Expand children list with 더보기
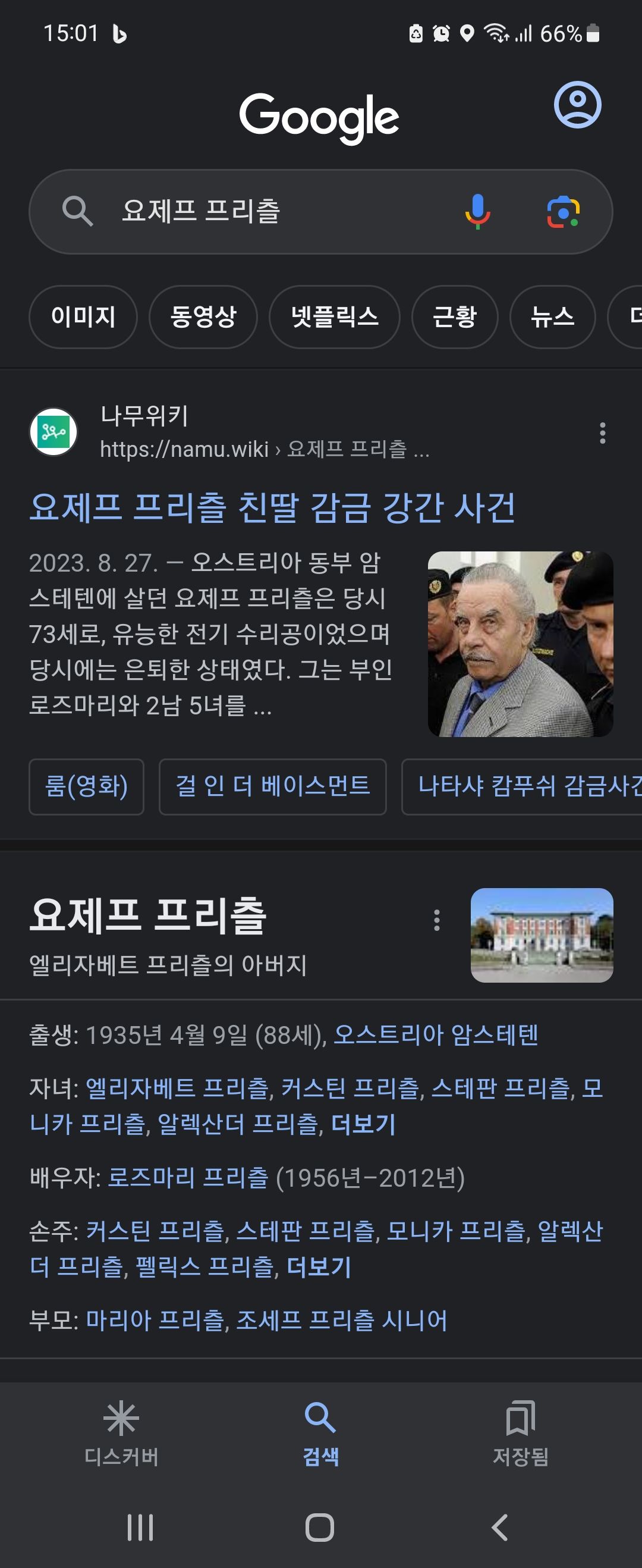The height and width of the screenshot is (1568, 642). tap(363, 1124)
